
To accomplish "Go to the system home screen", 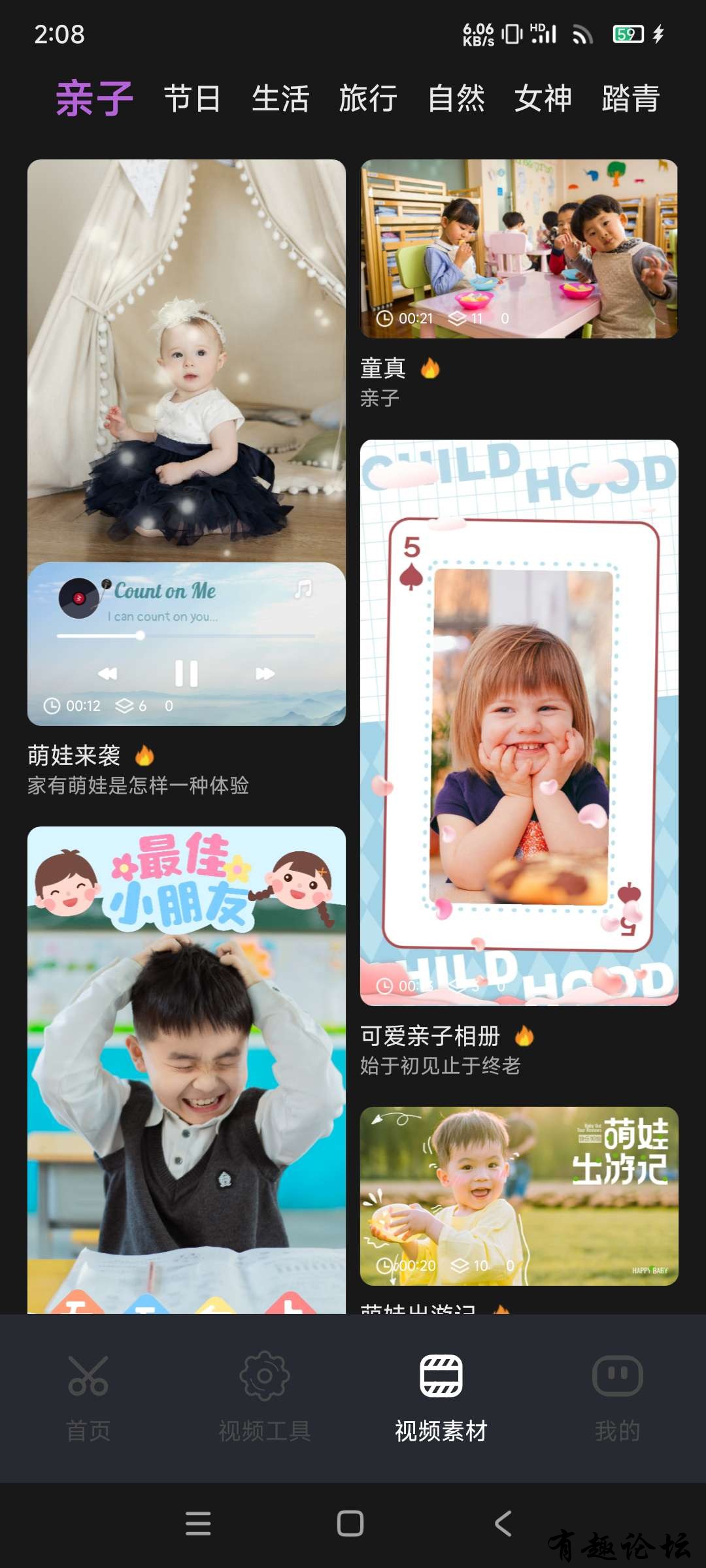I will [350, 1524].
